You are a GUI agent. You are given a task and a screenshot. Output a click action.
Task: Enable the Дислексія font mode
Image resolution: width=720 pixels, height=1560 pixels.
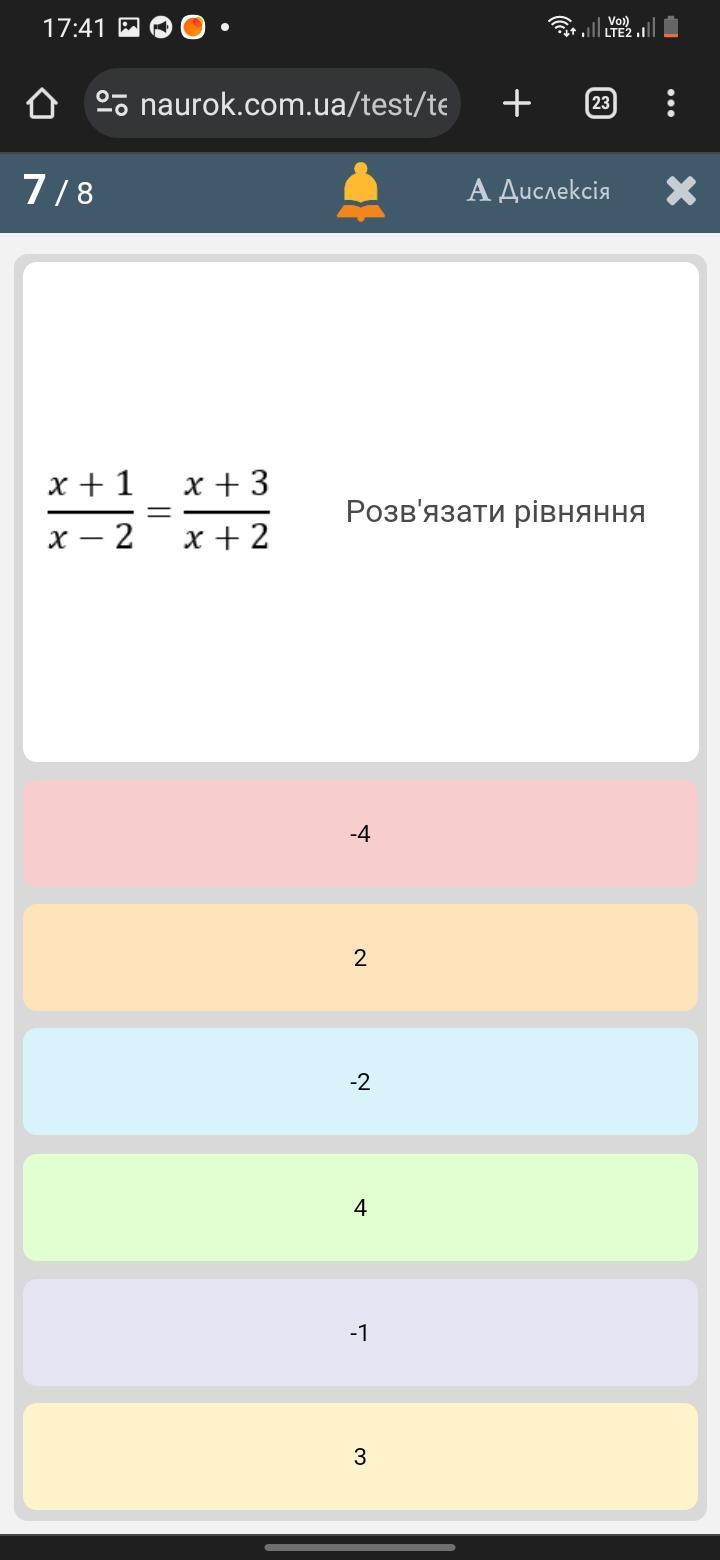coord(538,190)
